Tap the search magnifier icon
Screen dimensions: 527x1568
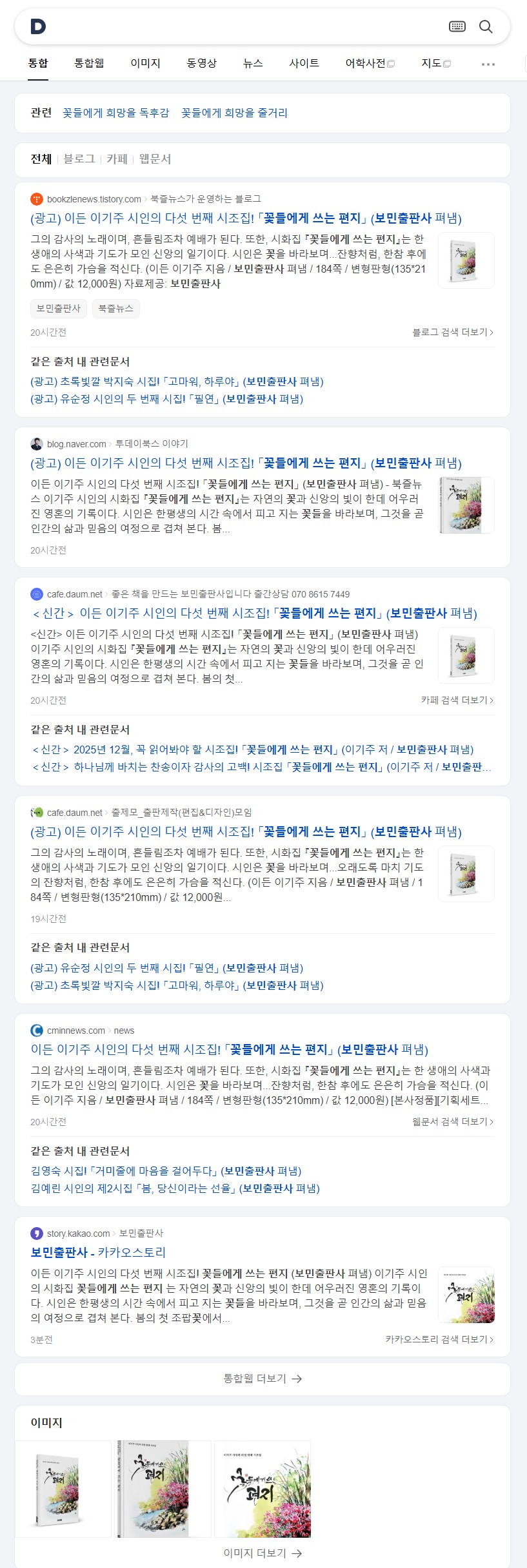pyautogui.click(x=486, y=26)
